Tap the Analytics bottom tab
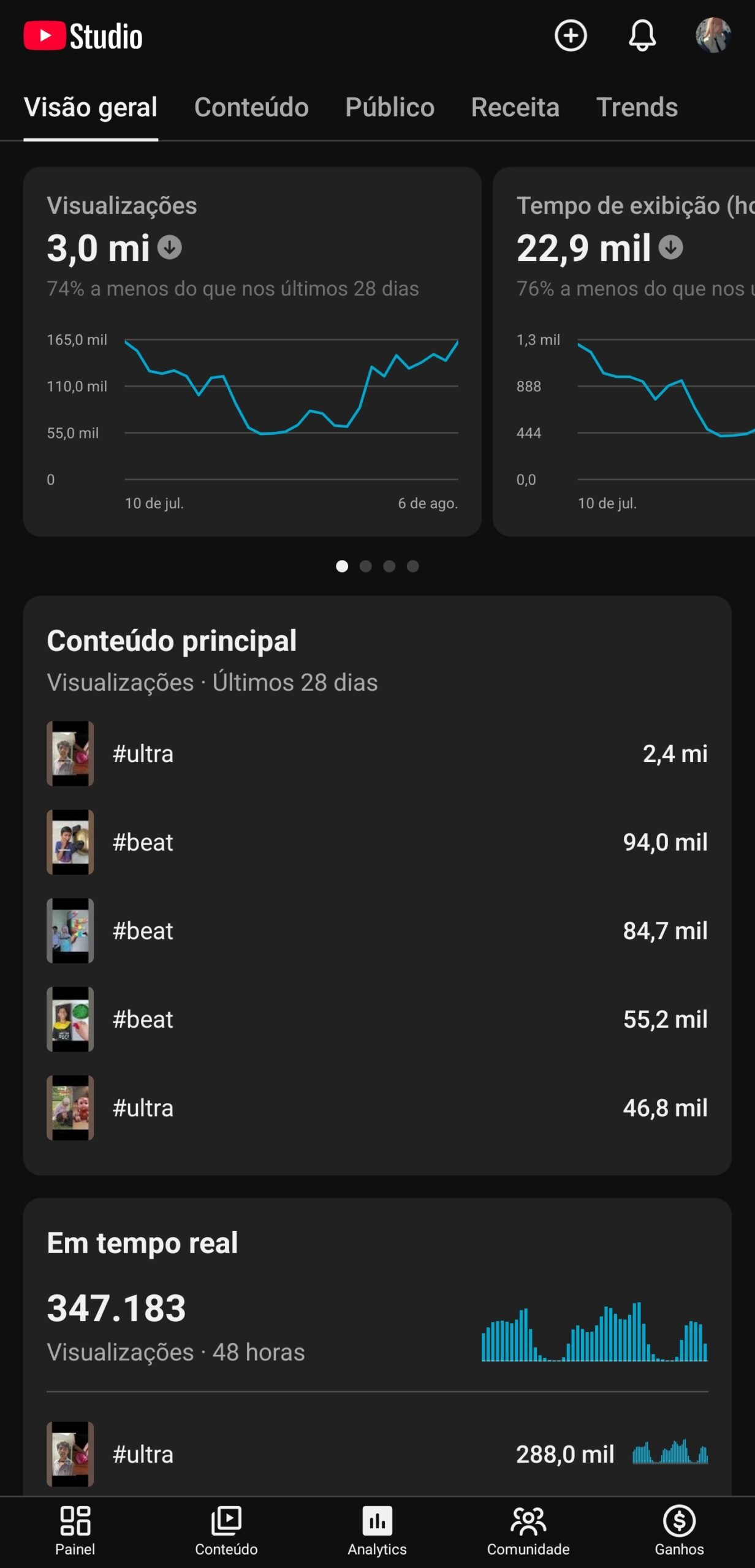The image size is (755, 1568). pyautogui.click(x=377, y=1531)
